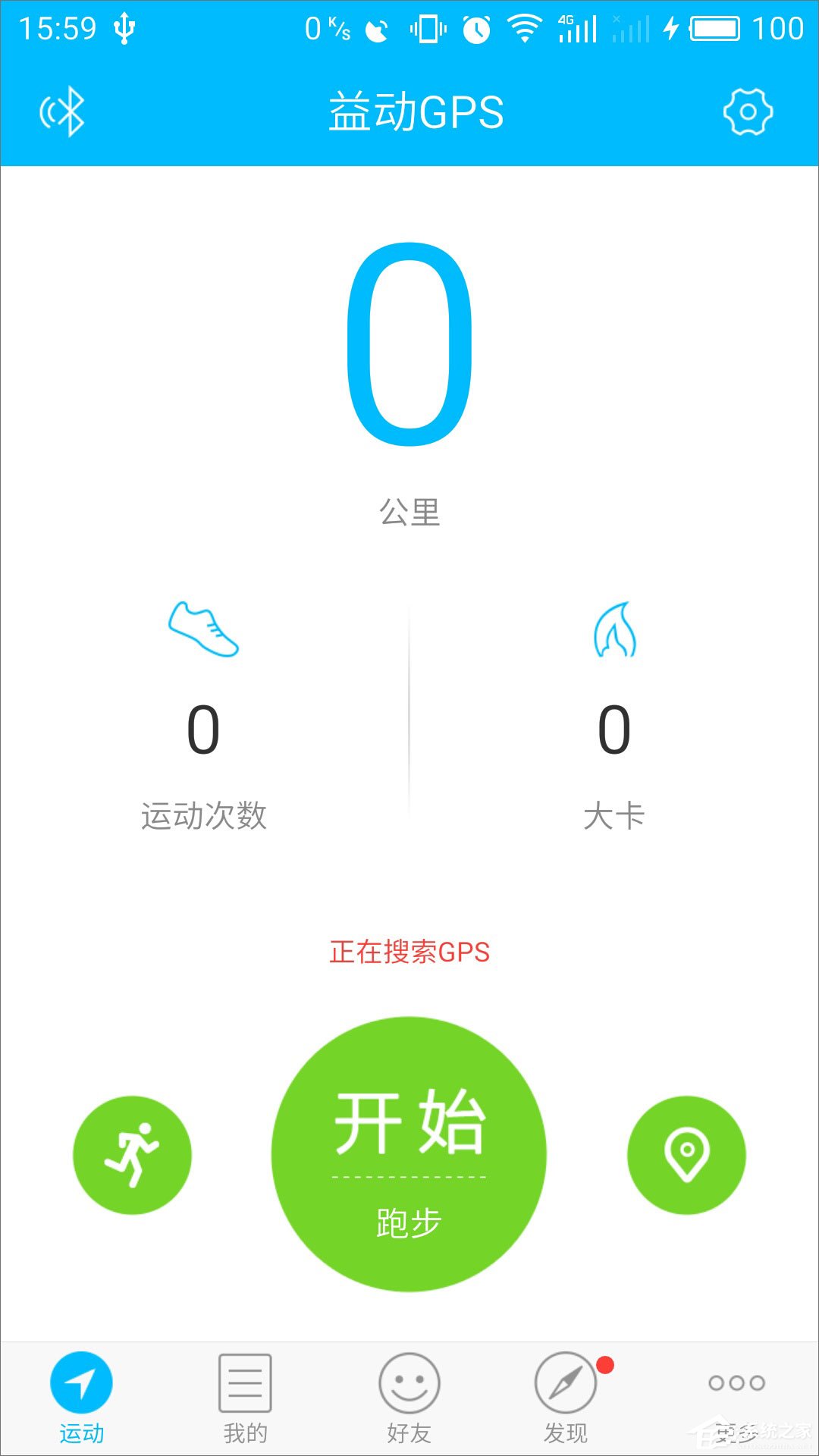Open settings via the gear icon

click(747, 112)
